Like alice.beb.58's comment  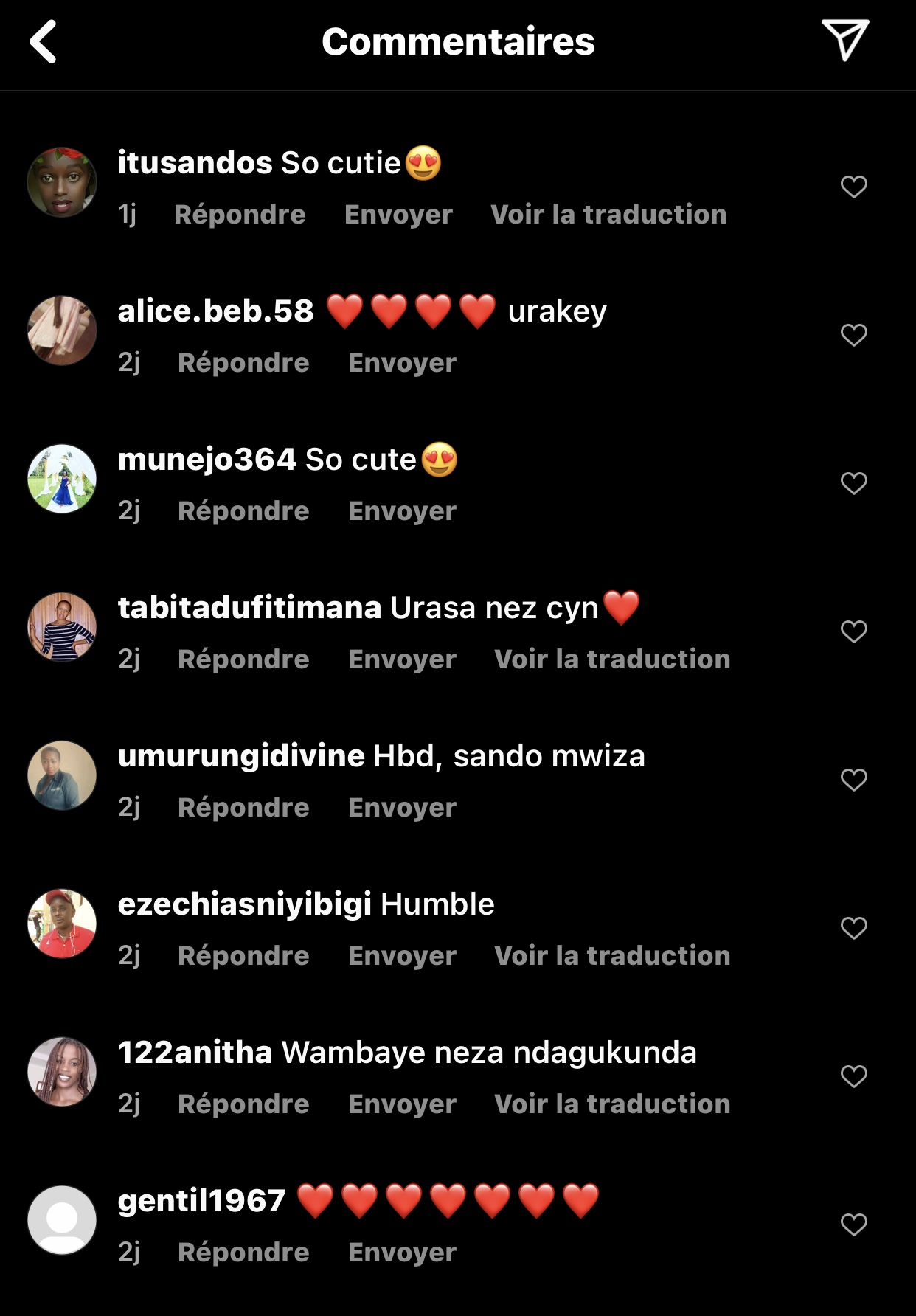pyautogui.click(x=853, y=335)
